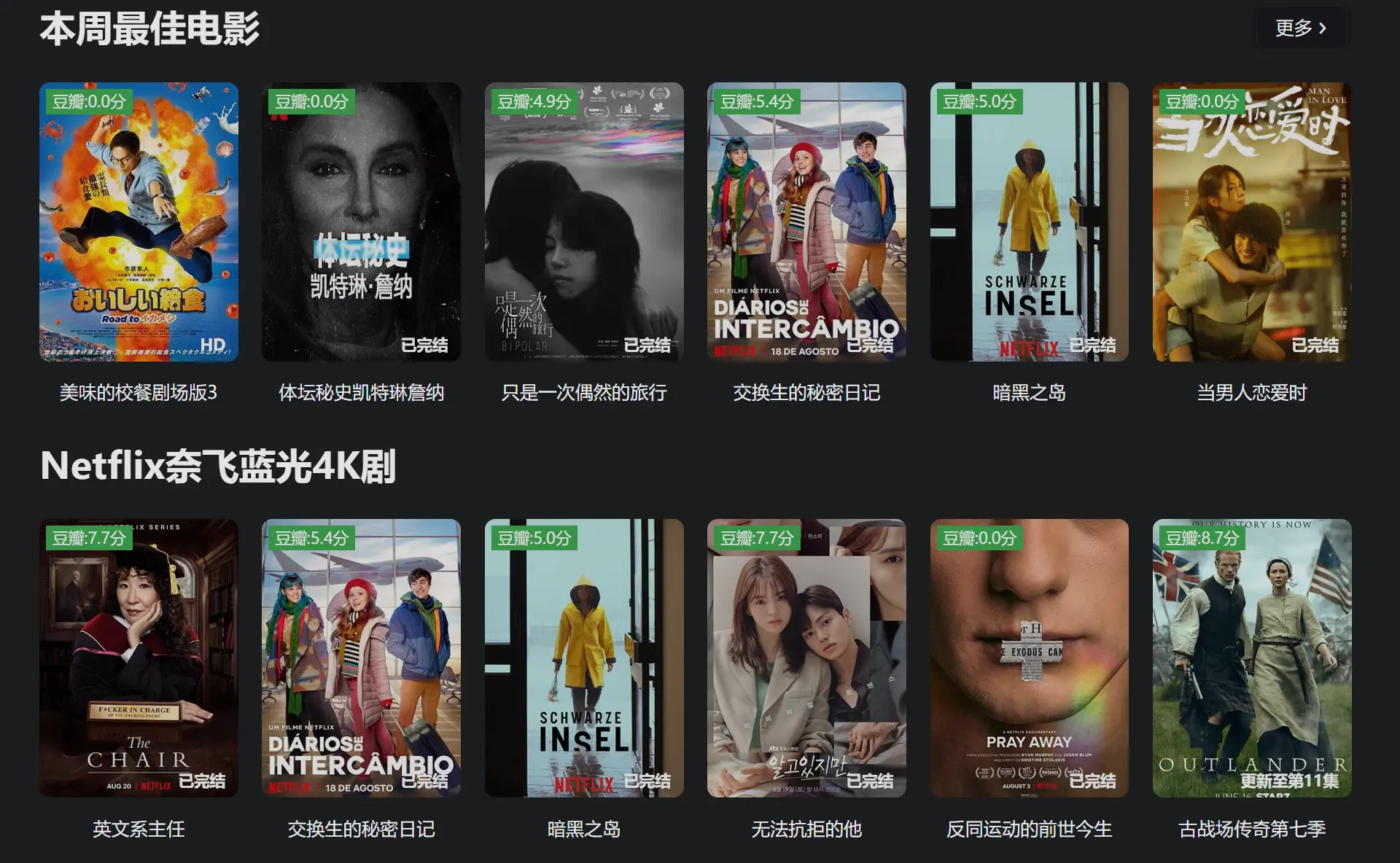Open 交换生的秘密日记 in the Netflix 4K row
Image resolution: width=1400 pixels, height=863 pixels.
tap(361, 657)
